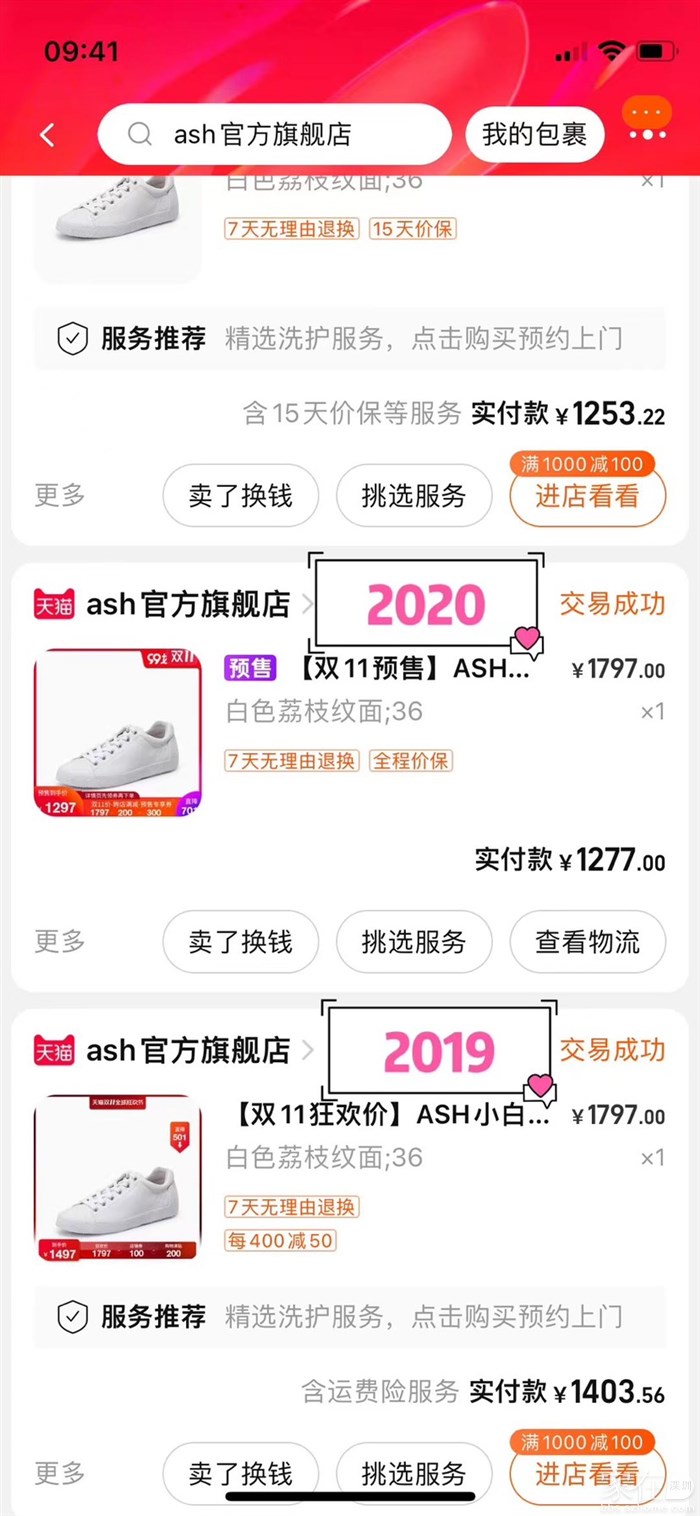Open the 双11预售 ASH shoe product image

(118, 733)
